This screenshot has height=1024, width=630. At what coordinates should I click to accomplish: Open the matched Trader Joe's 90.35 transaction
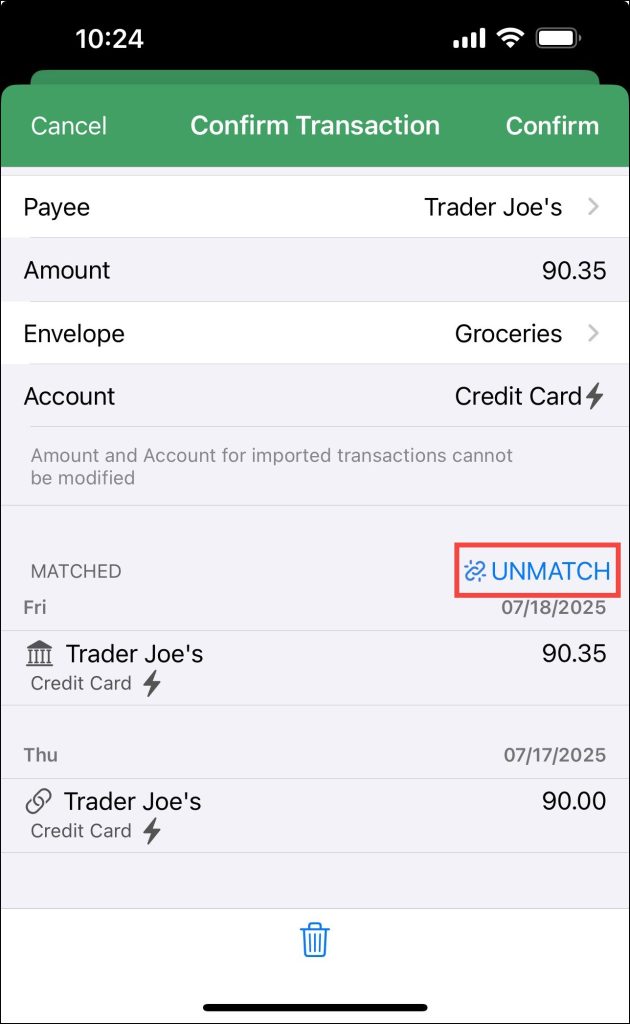[315, 667]
